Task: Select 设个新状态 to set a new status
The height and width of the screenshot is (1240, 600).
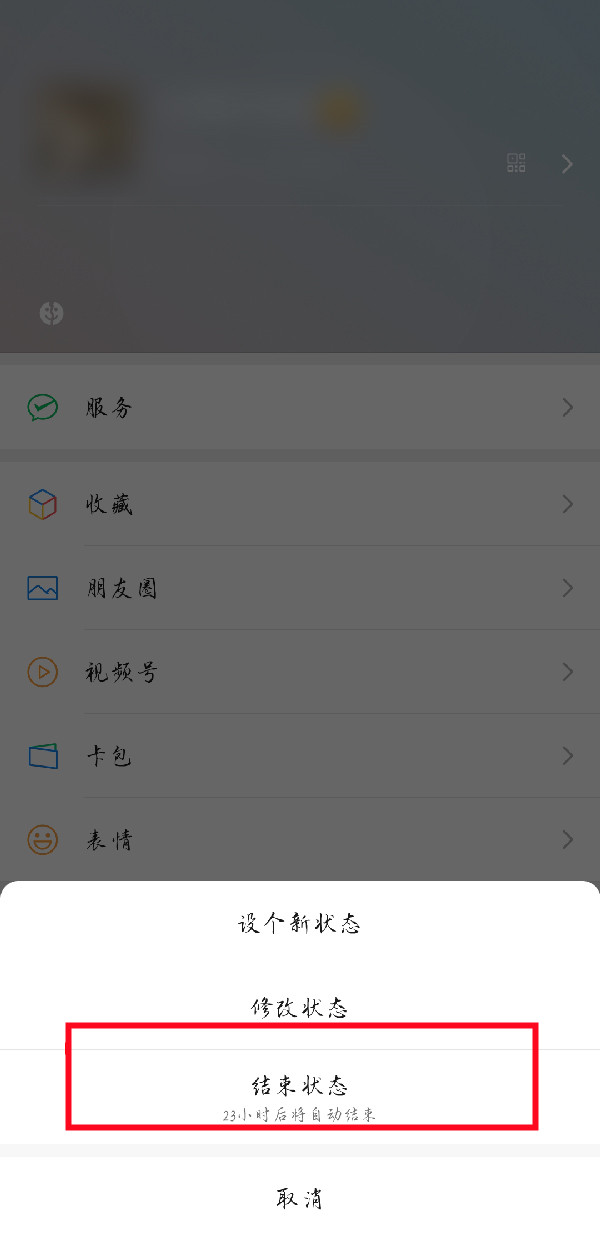Action: [299, 924]
